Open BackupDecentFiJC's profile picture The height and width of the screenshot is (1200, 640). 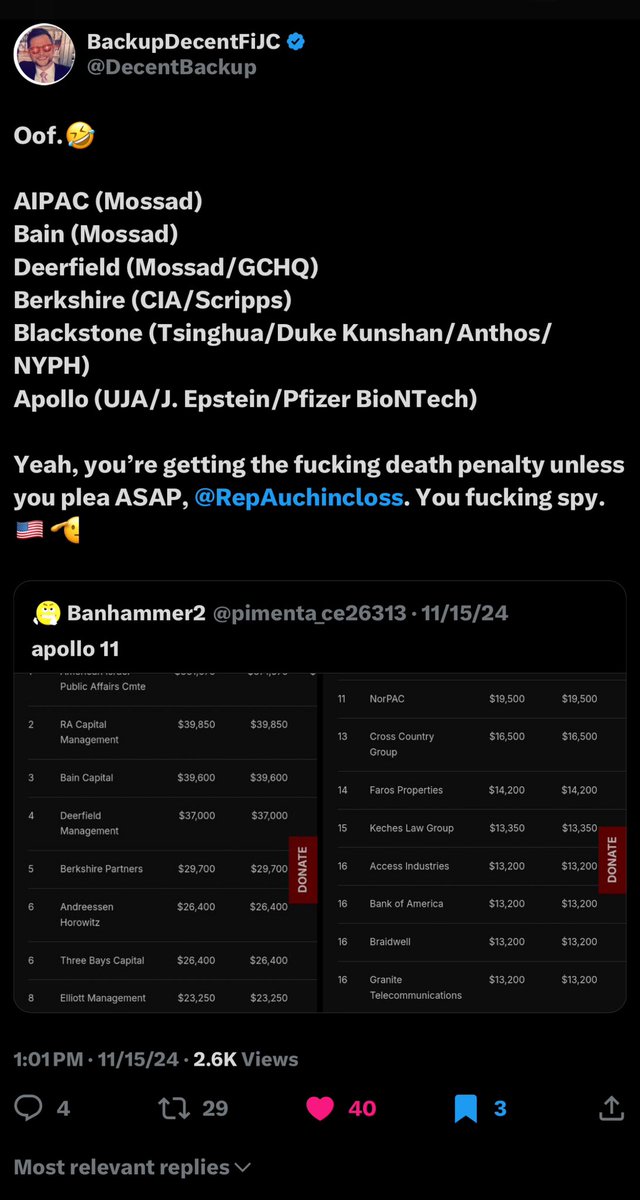44,54
